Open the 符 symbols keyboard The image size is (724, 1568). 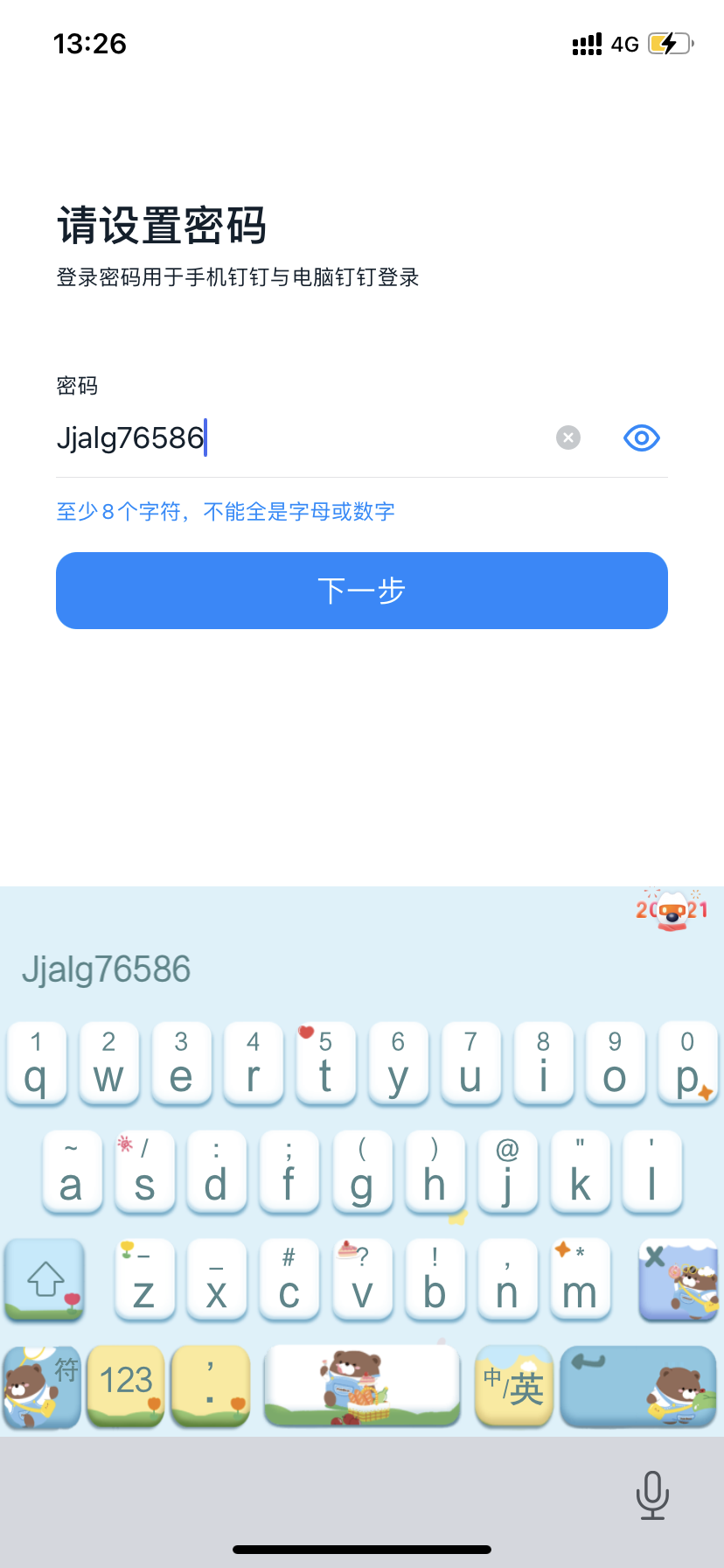tap(42, 1385)
